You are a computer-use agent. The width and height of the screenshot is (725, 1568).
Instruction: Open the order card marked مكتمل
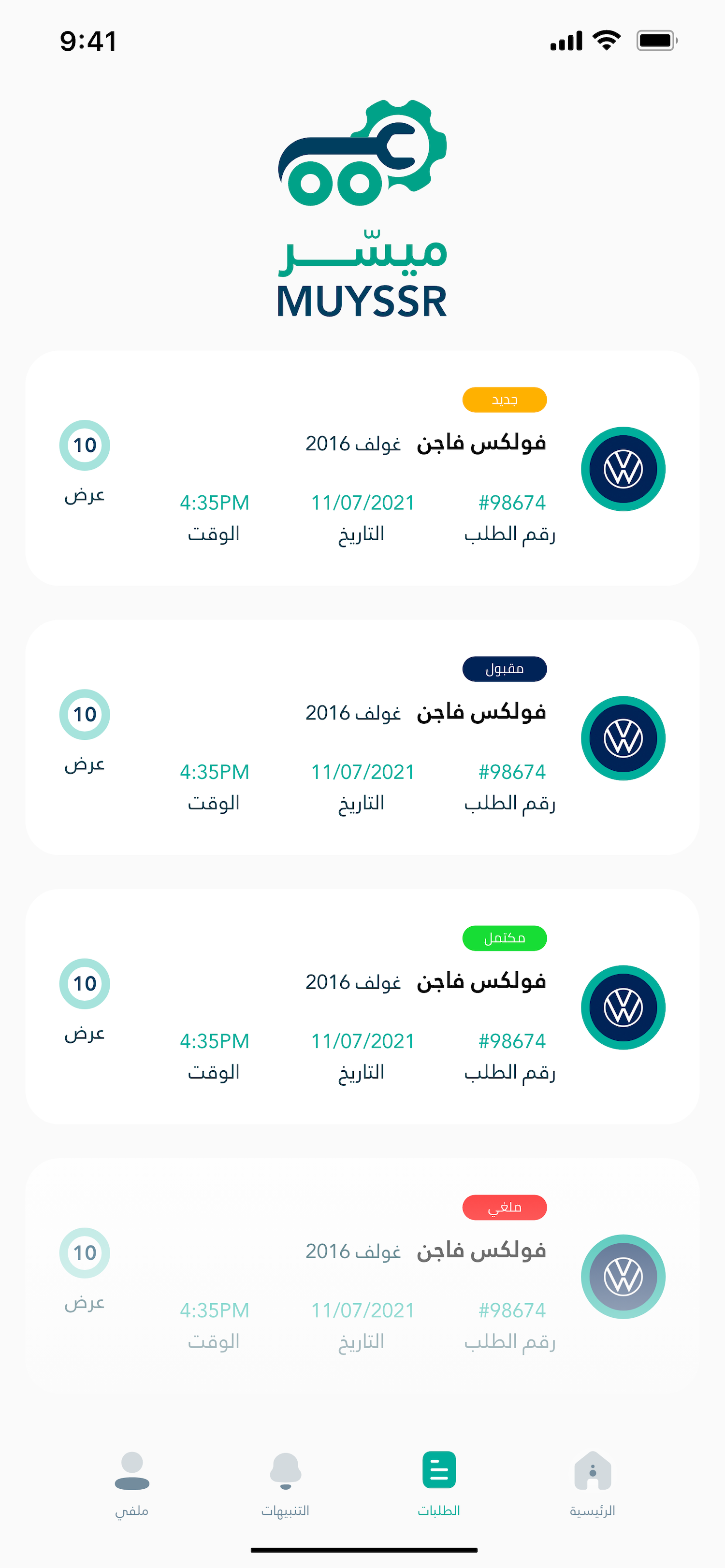click(x=362, y=1006)
